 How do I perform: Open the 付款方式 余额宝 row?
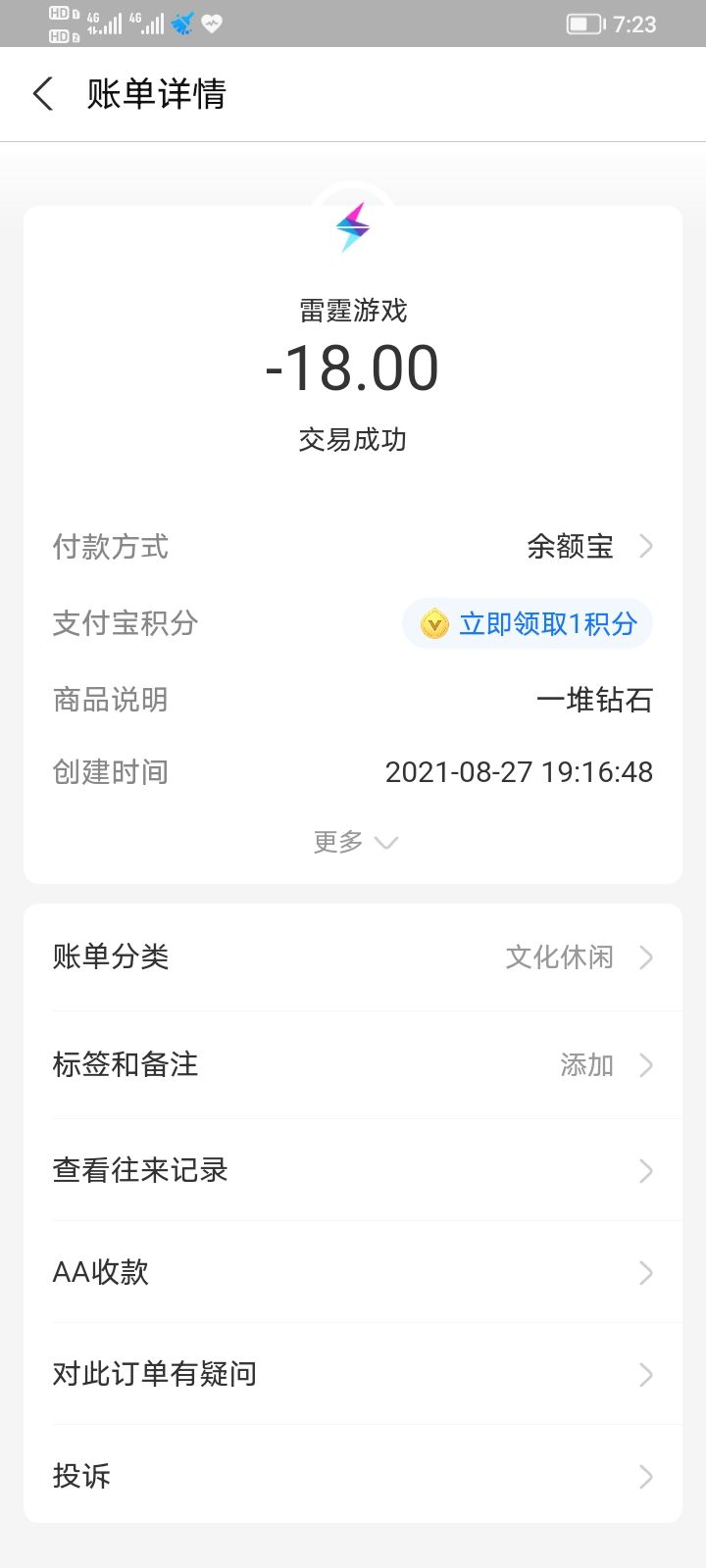pyautogui.click(x=353, y=546)
